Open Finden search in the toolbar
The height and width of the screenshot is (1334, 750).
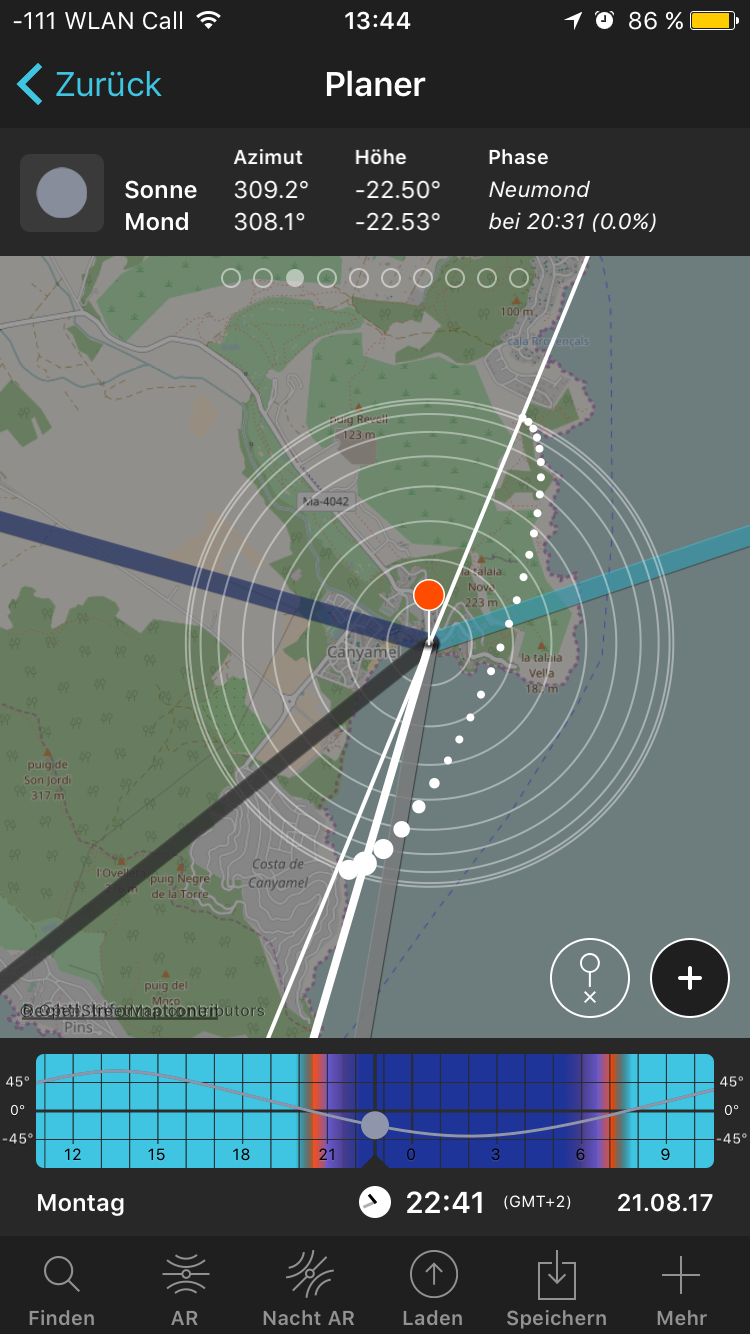tap(62, 1290)
